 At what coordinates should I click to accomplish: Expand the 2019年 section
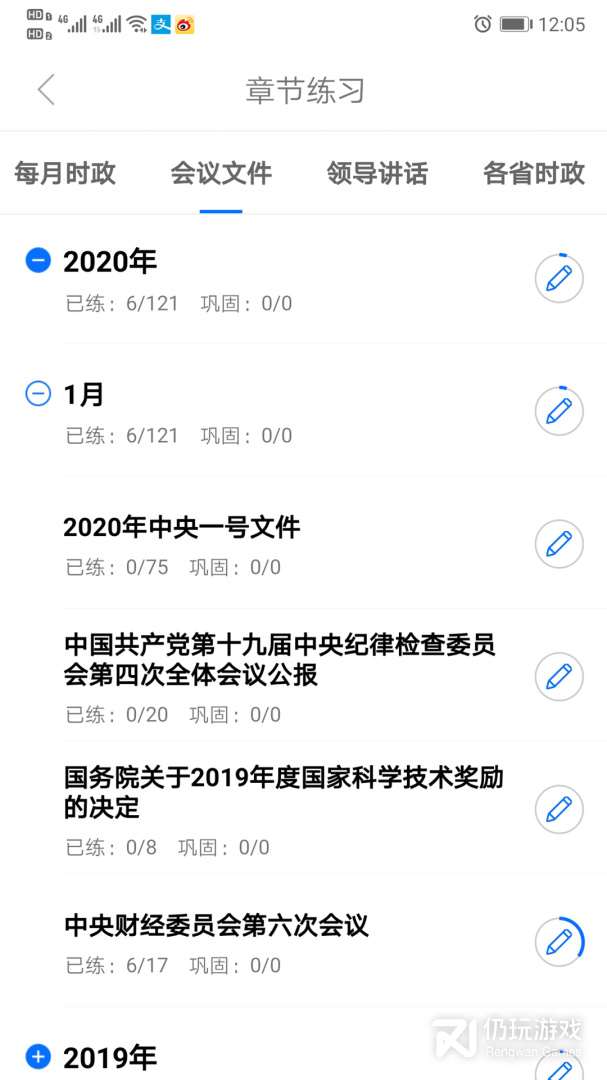tap(38, 1055)
